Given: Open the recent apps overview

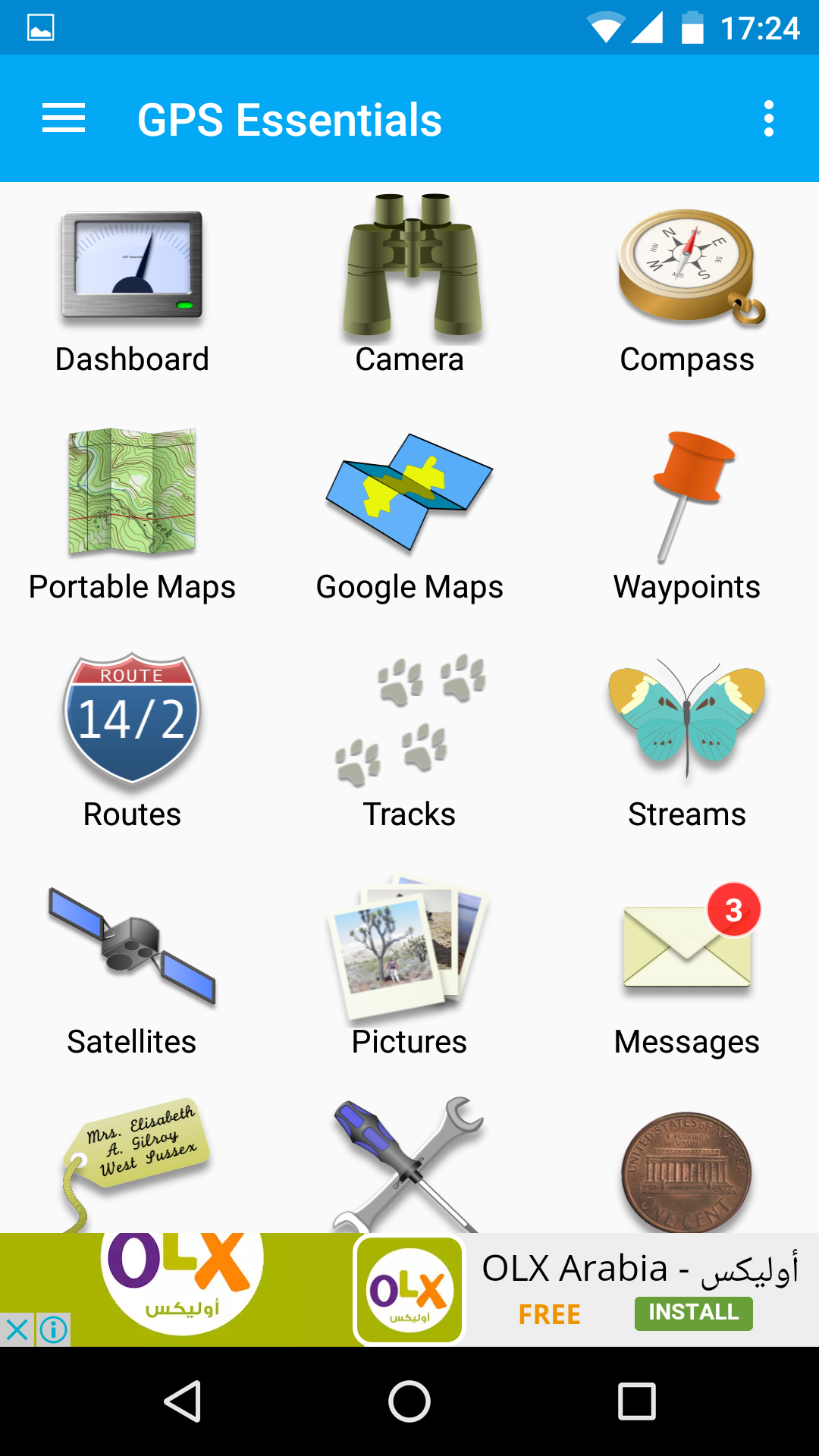Looking at the screenshot, I should (636, 1401).
